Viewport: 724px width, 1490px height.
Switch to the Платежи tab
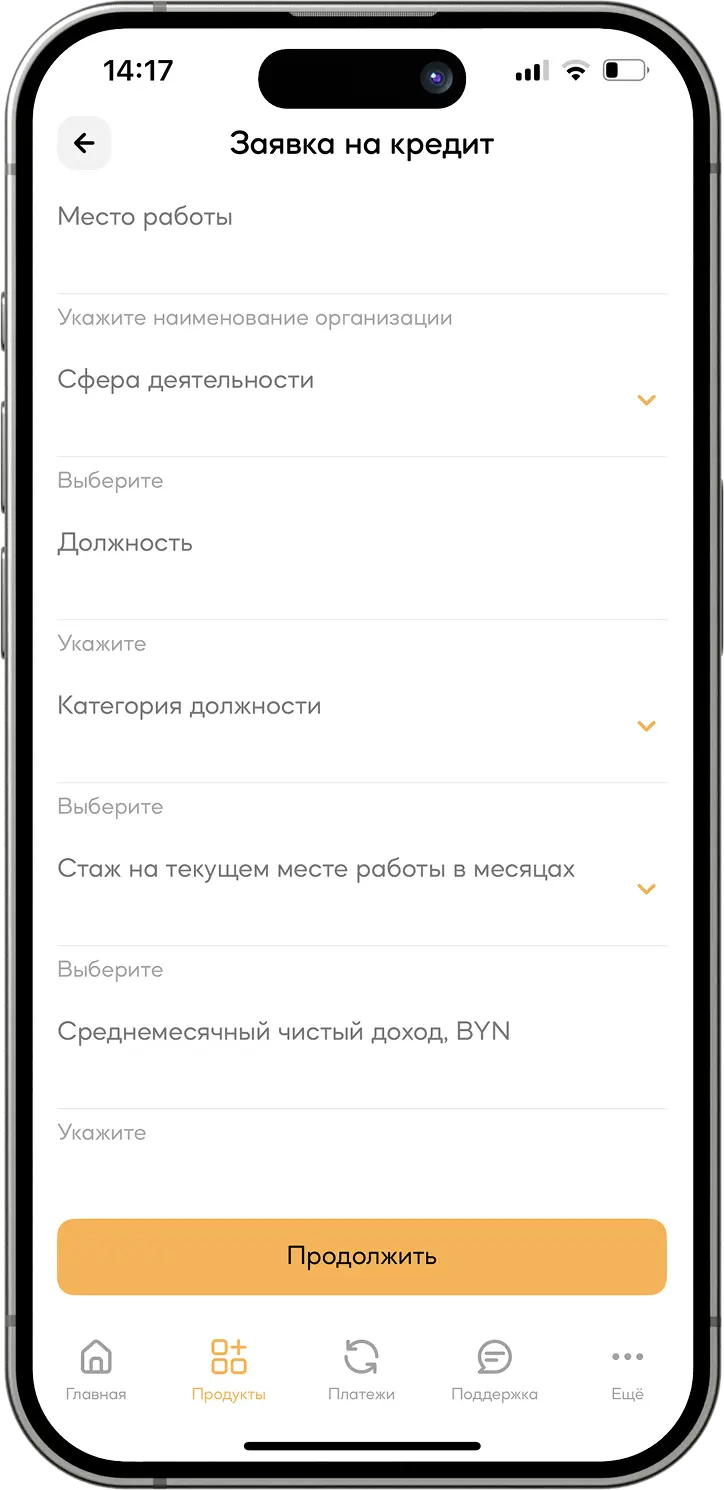click(x=361, y=1370)
